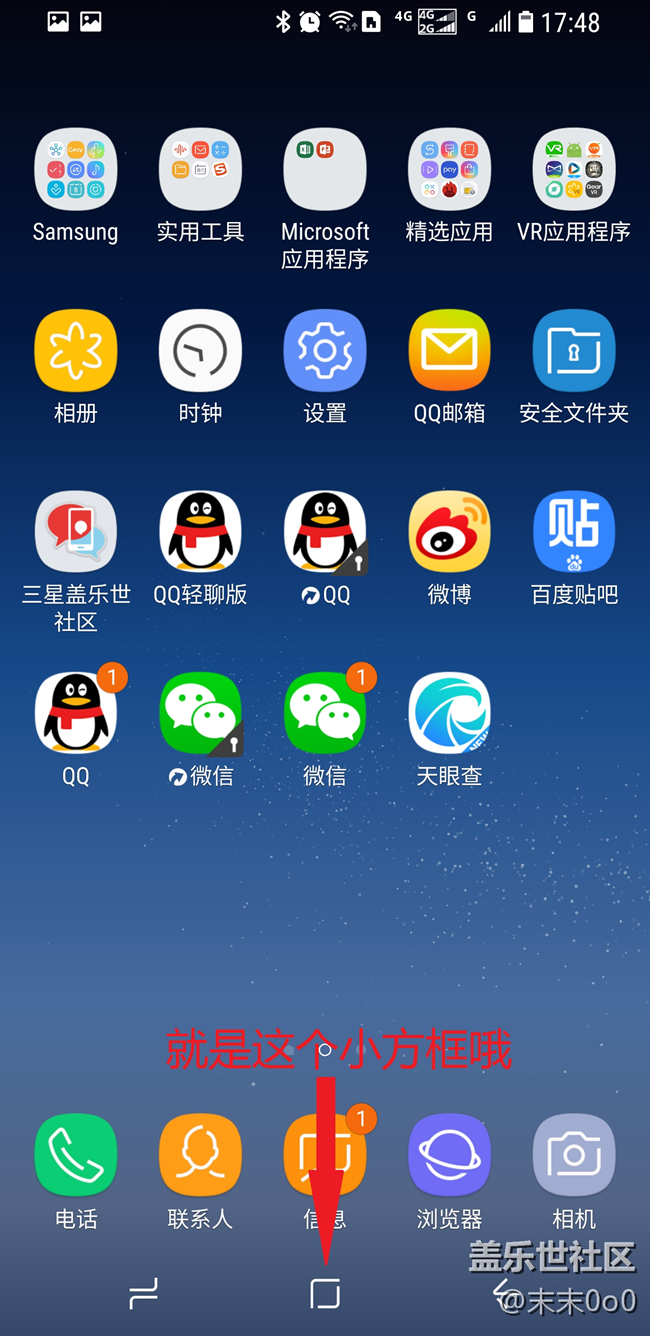Open QQ轻聊版 app
This screenshot has height=1336, width=650.
tap(200, 532)
